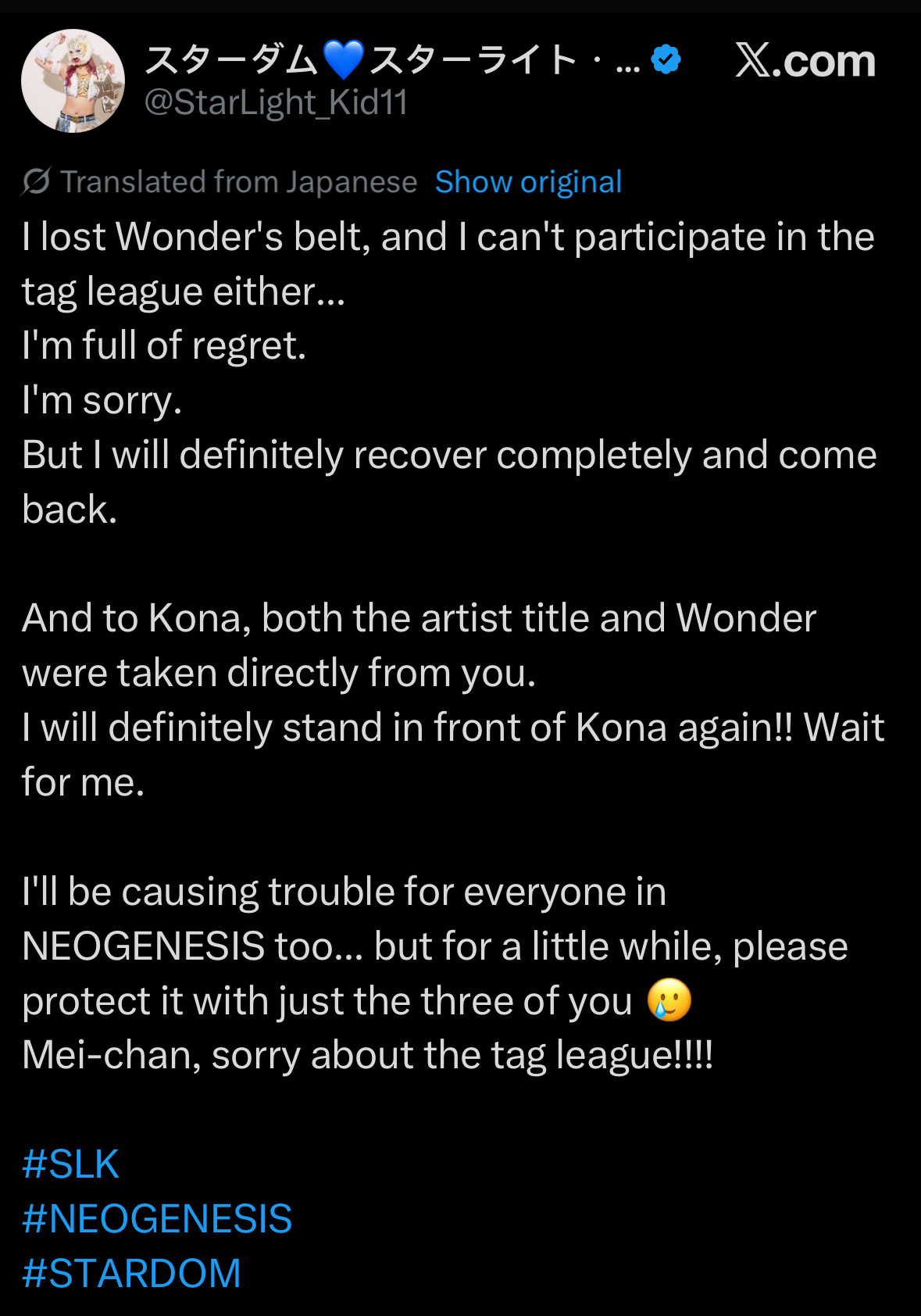Open the @StarLight_Kid11 account name

276,102
